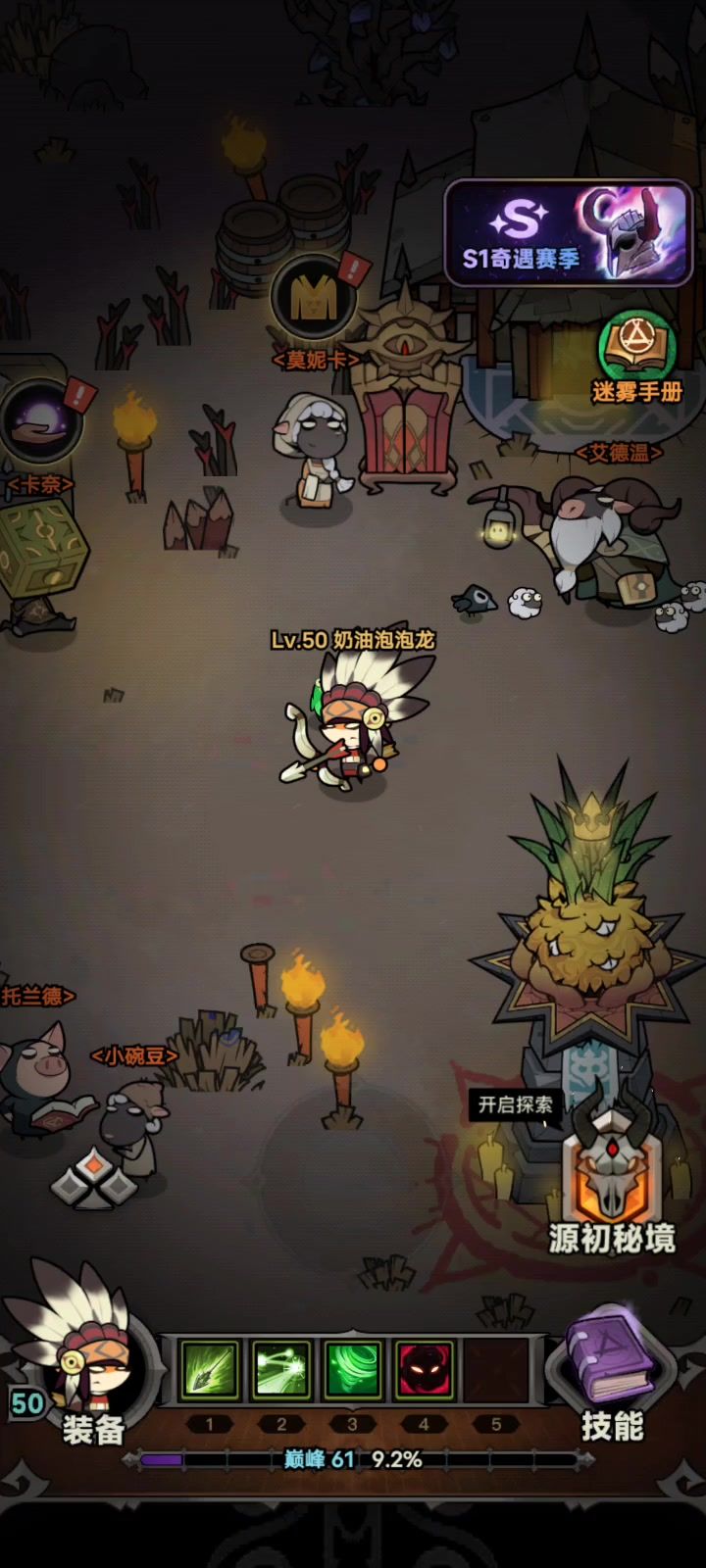Talk to NPC 莫妮卡

[311, 453]
